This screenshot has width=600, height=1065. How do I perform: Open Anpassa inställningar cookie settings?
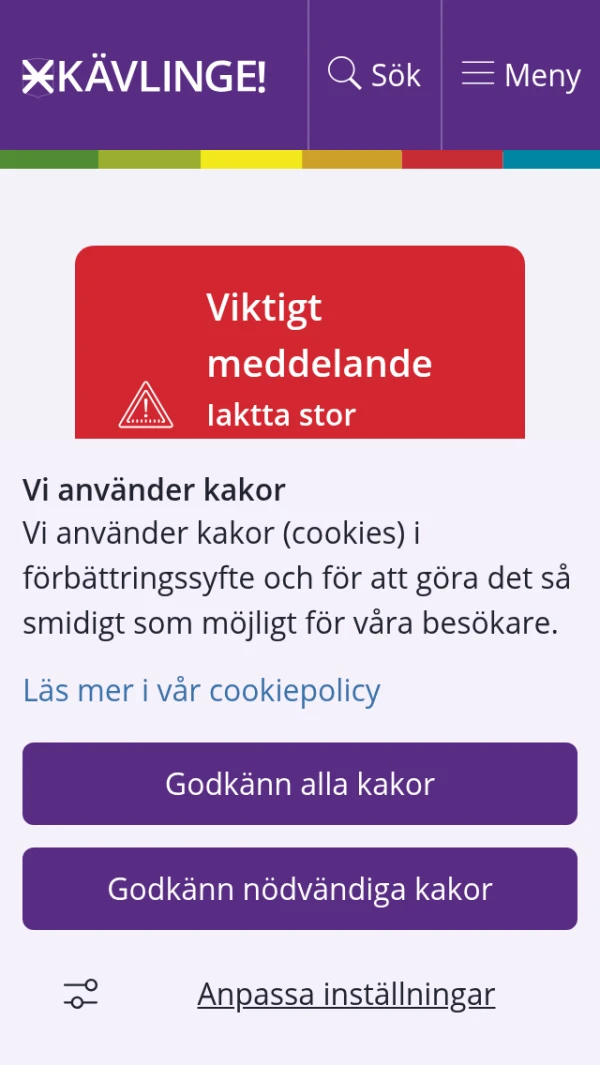(x=346, y=994)
